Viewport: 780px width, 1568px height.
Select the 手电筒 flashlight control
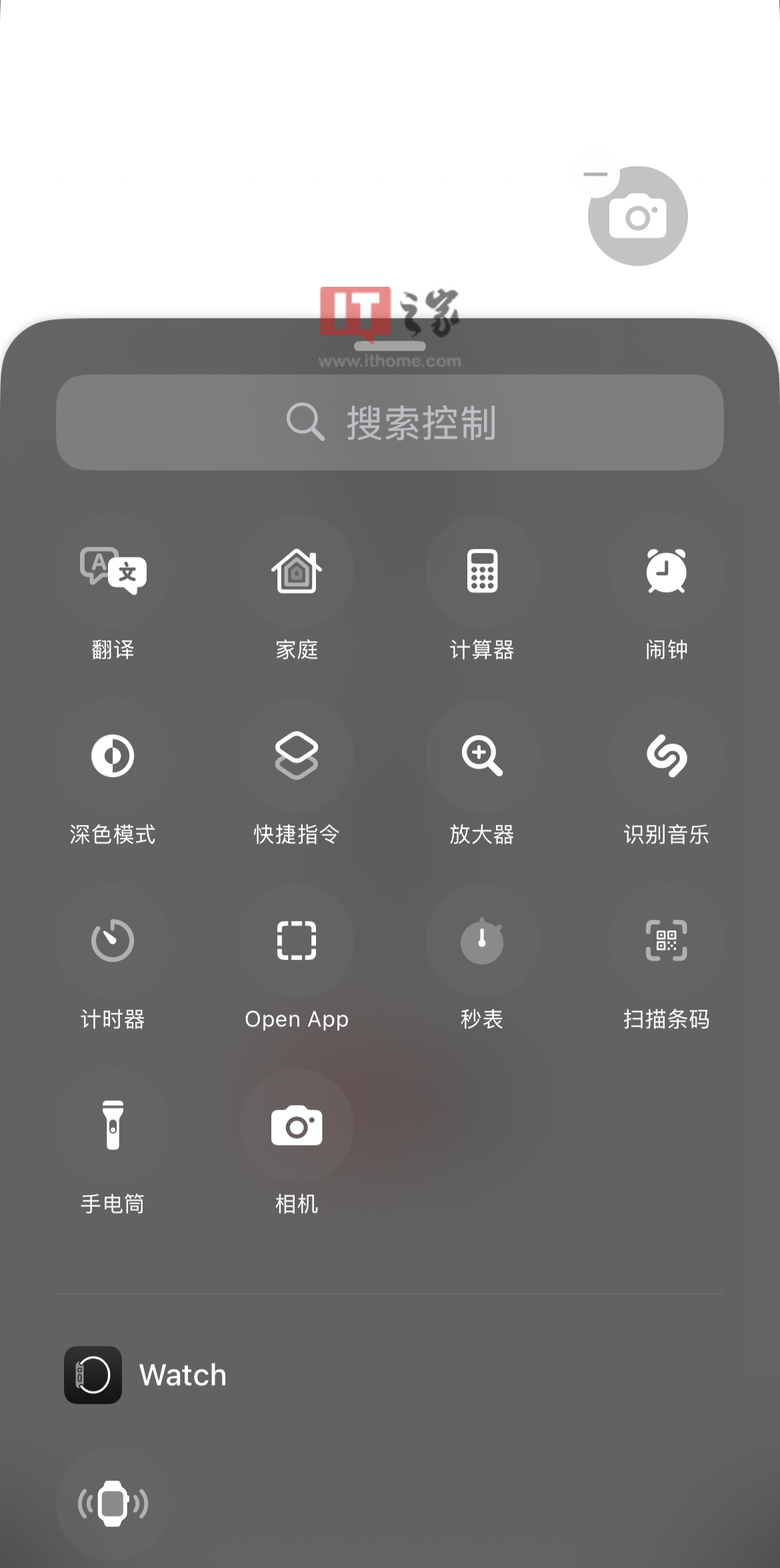(x=113, y=1126)
